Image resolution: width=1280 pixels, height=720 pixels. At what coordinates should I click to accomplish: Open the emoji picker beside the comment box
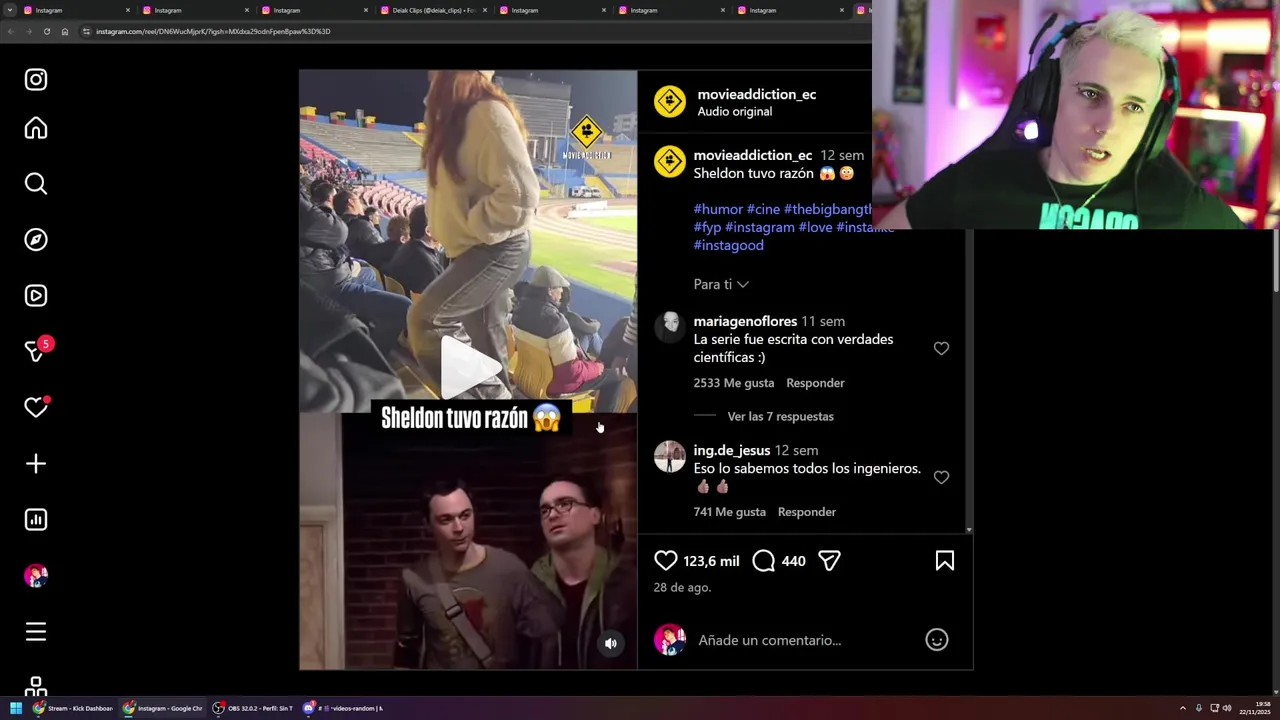coord(936,640)
